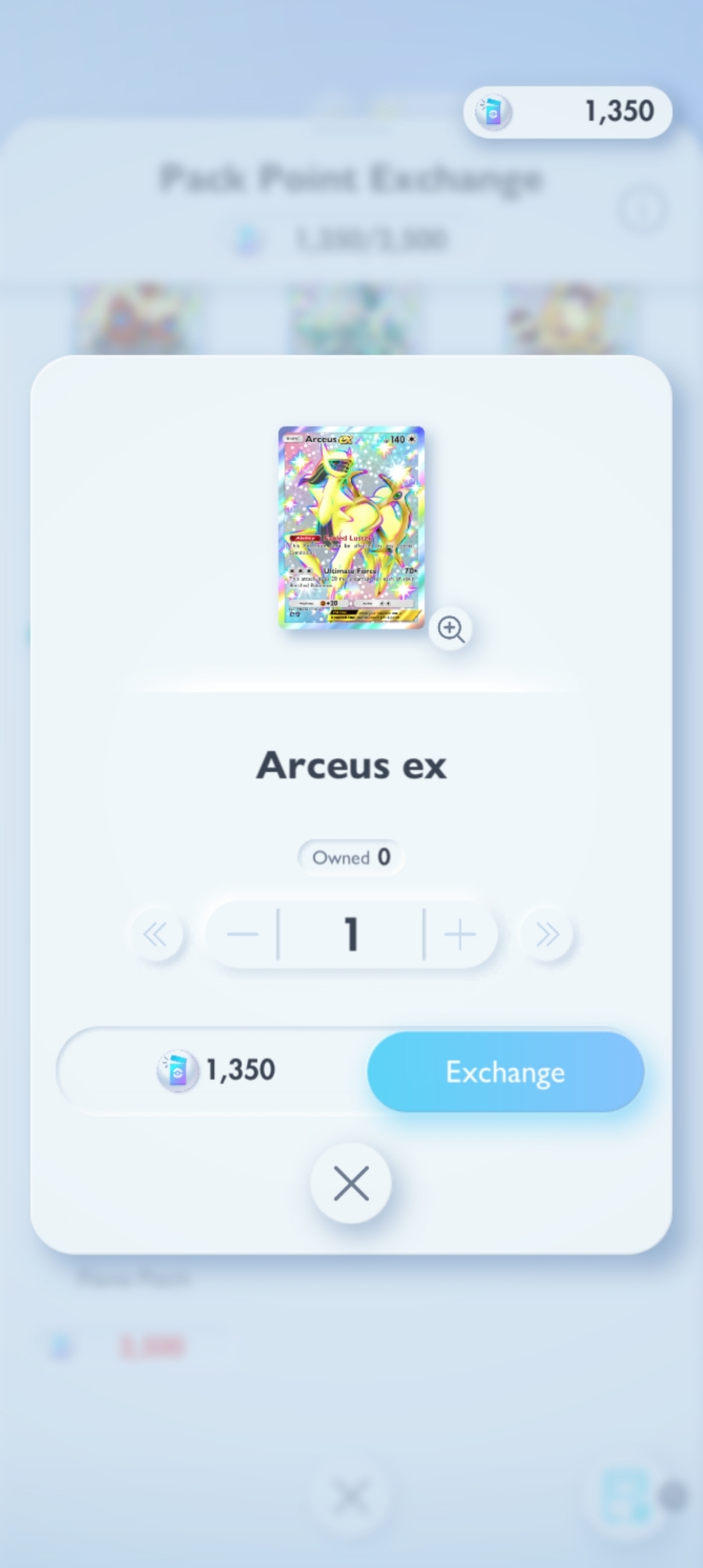Image resolution: width=703 pixels, height=1568 pixels.
Task: Increase the exchange quantity with plus
Action: coord(460,934)
